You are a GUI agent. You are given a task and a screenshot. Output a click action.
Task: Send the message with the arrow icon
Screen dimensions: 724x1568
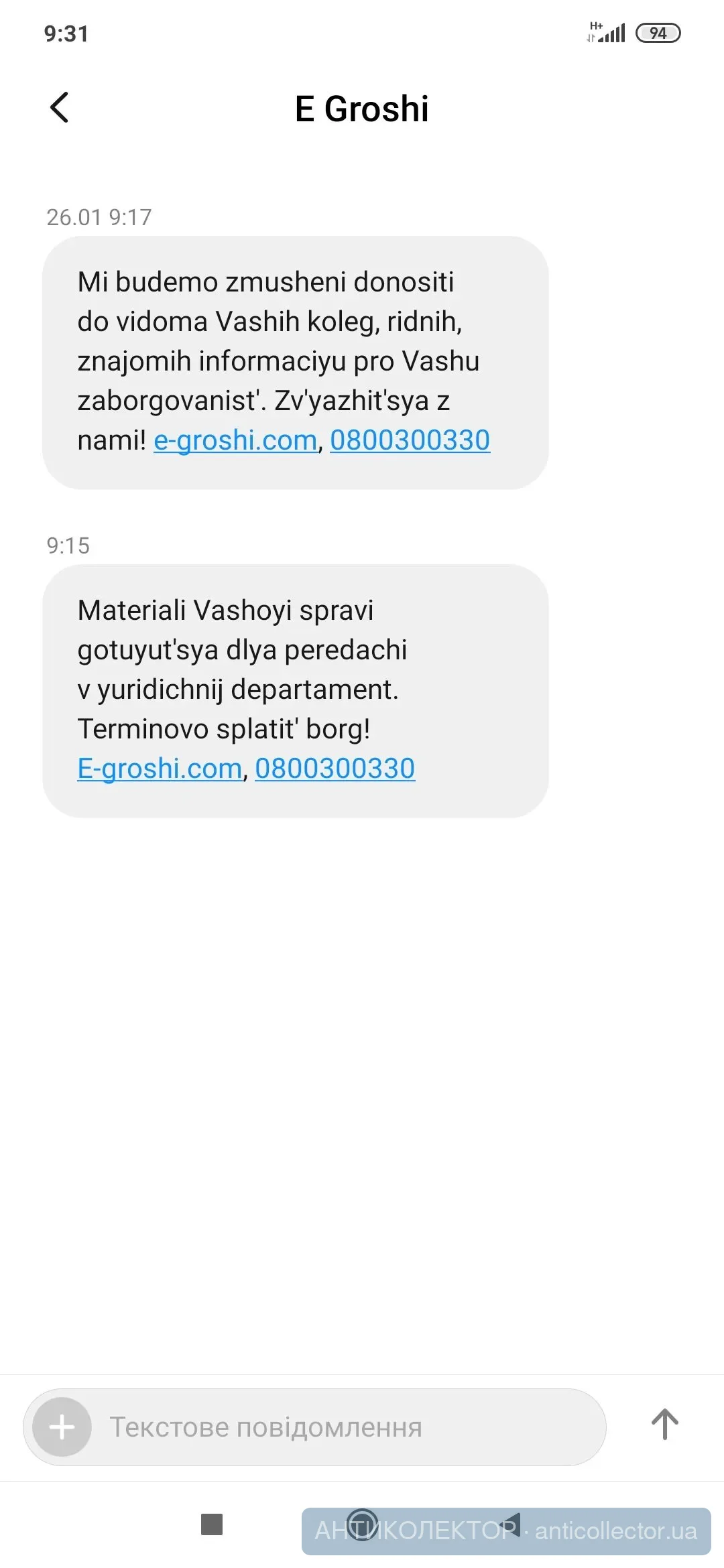pyautogui.click(x=664, y=1425)
